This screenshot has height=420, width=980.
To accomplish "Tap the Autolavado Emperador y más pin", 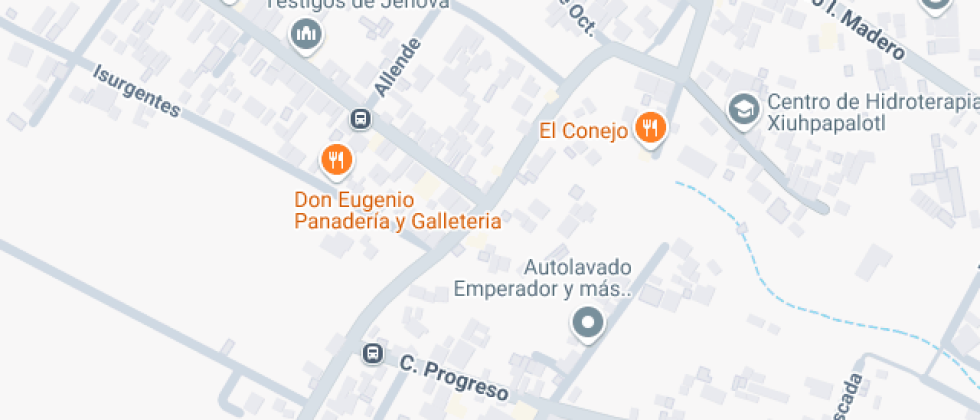I will [587, 324].
